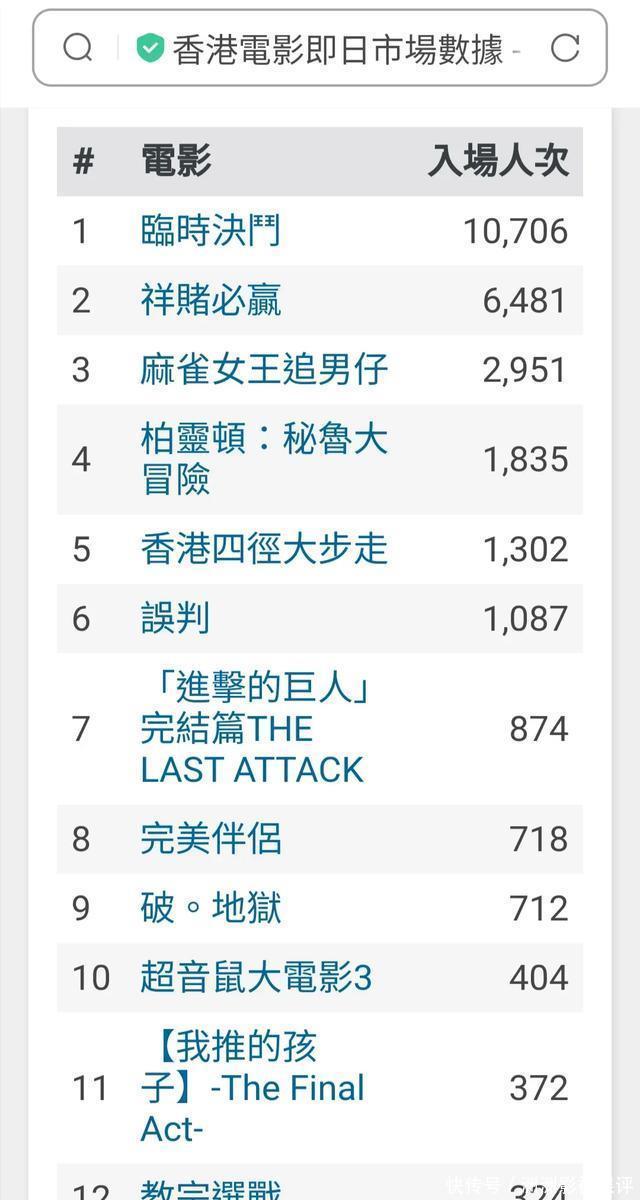Image resolution: width=640 pixels, height=1200 pixels.
Task: Select the 香港四徑大步走 link
Action: [x=263, y=548]
